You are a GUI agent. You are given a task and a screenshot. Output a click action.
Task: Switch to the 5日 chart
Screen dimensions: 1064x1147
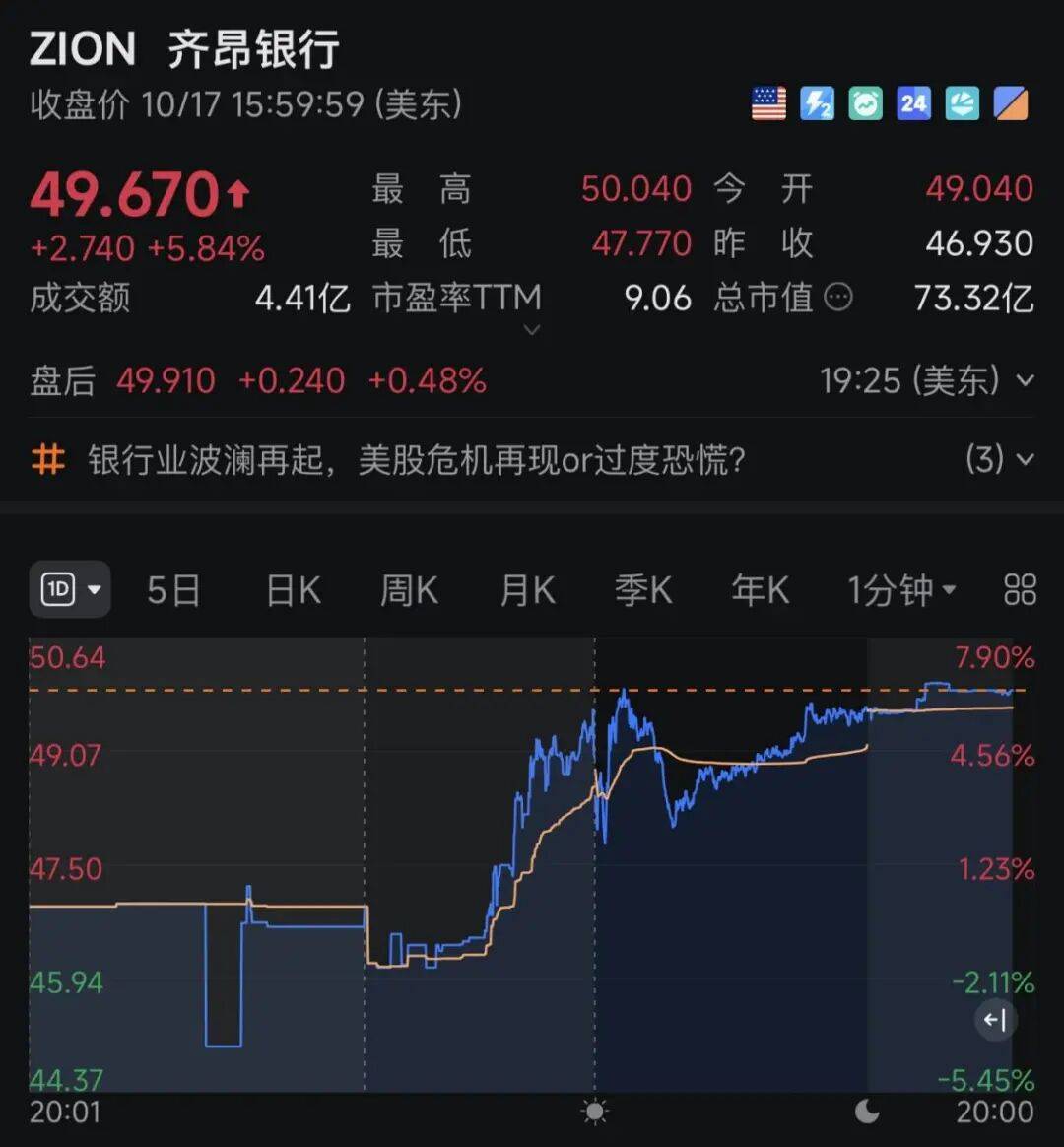pyautogui.click(x=174, y=591)
